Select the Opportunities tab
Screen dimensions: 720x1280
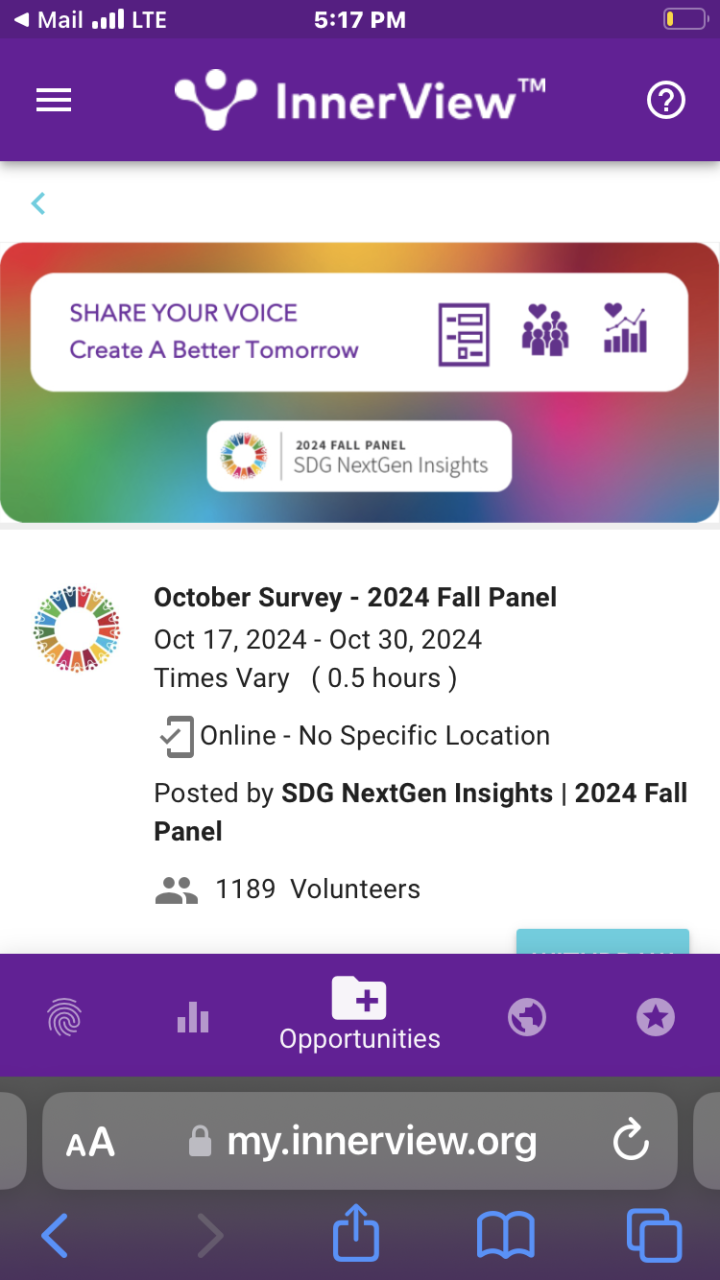359,1015
